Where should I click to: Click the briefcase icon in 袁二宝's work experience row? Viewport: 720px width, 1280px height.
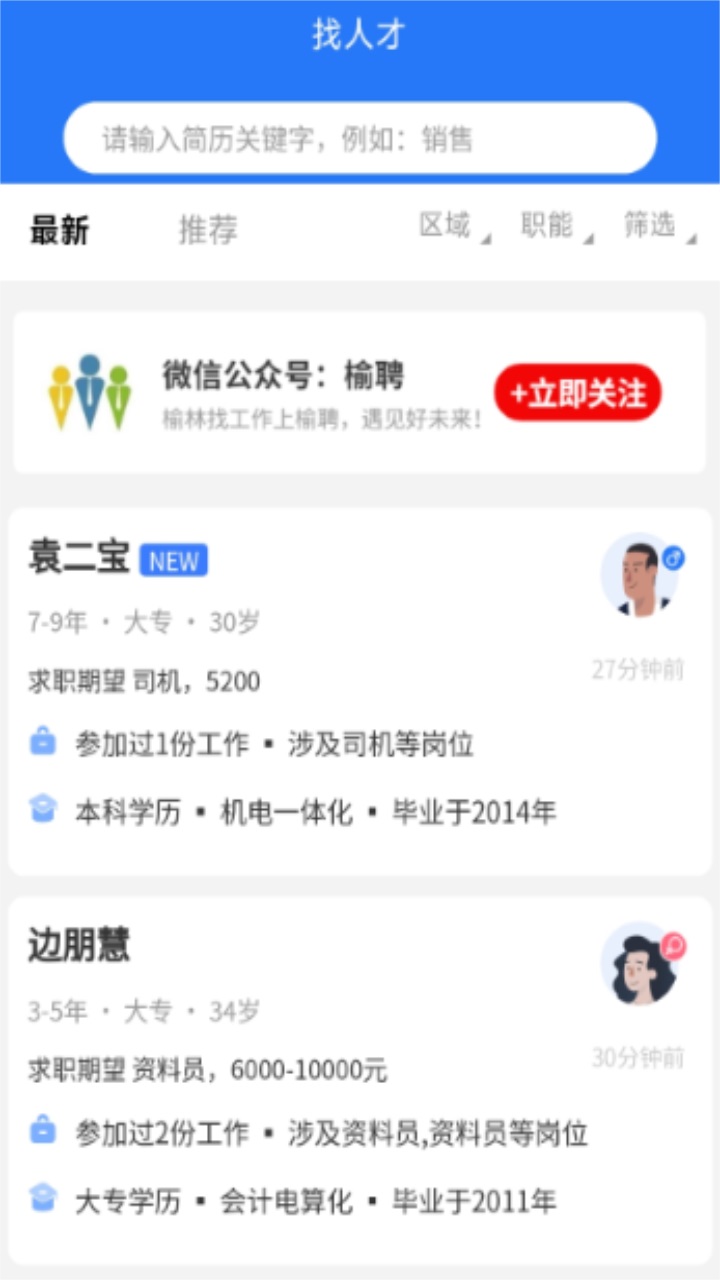click(41, 738)
